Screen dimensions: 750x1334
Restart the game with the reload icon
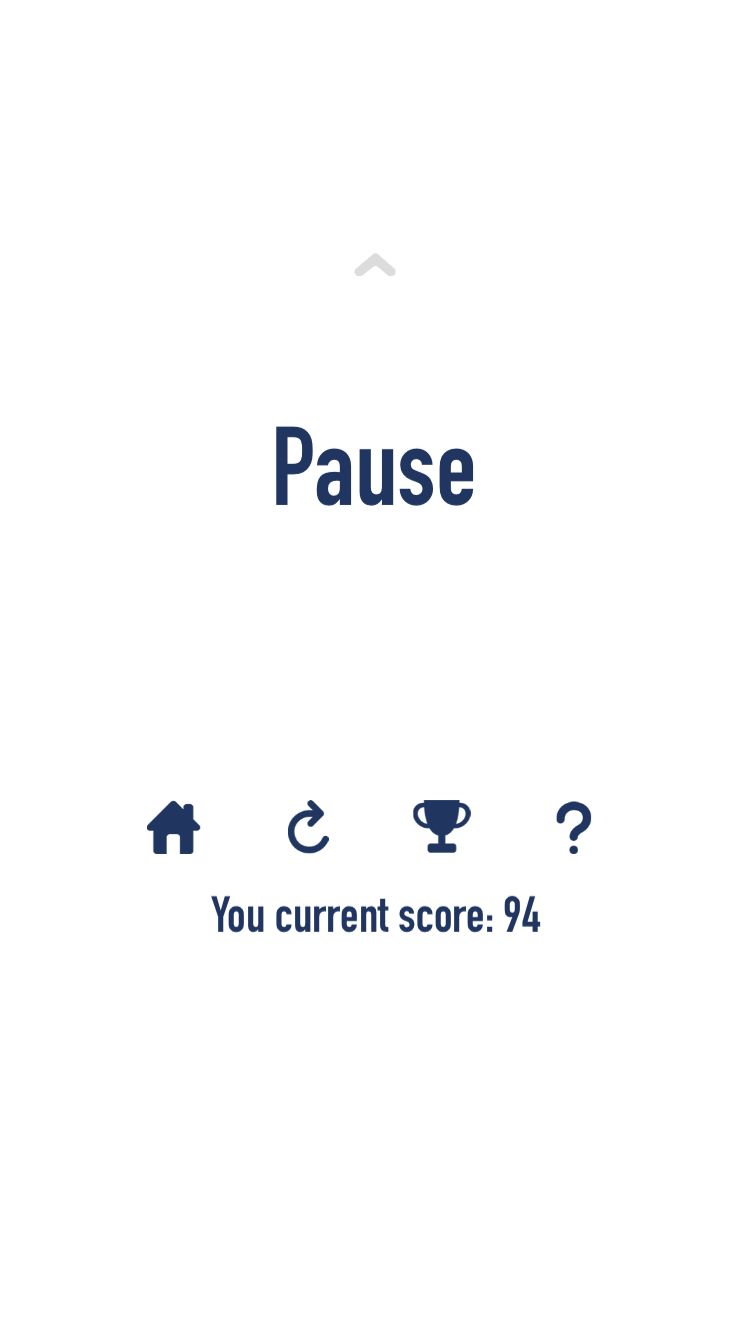pos(308,828)
